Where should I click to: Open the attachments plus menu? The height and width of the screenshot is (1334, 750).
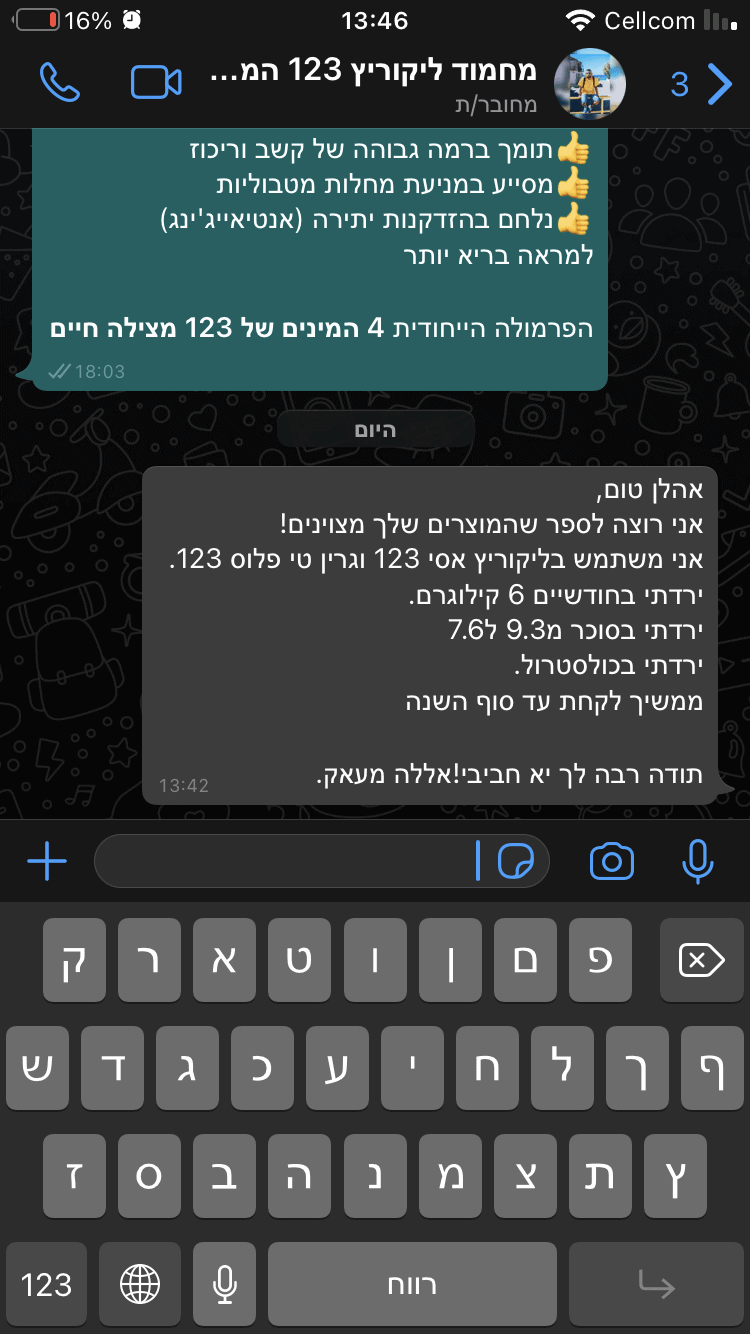tap(46, 861)
